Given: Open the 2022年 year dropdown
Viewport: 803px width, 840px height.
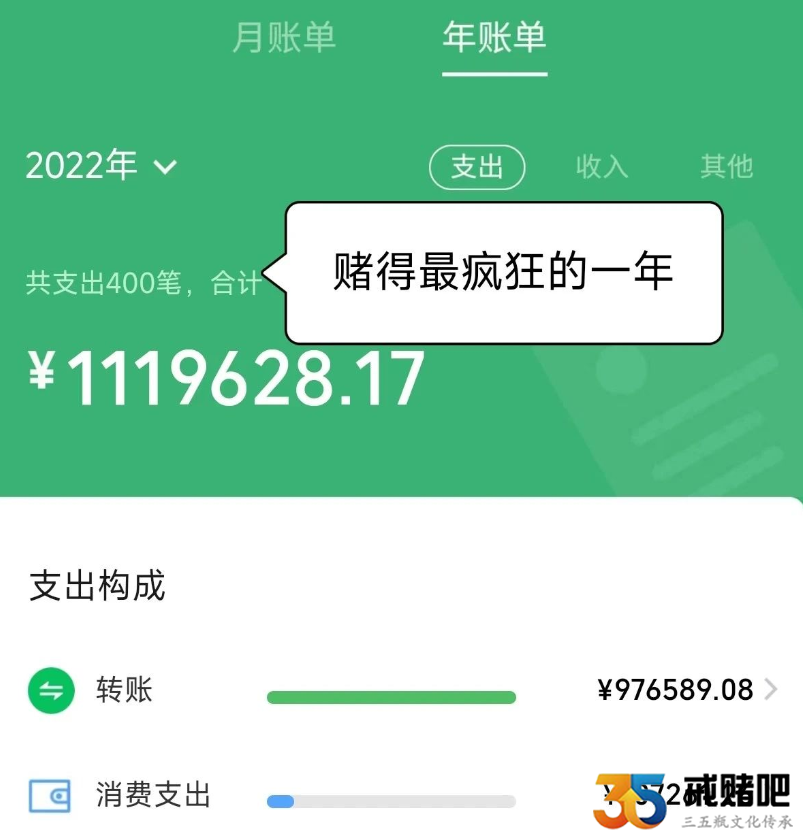Looking at the screenshot, I should coord(101,166).
